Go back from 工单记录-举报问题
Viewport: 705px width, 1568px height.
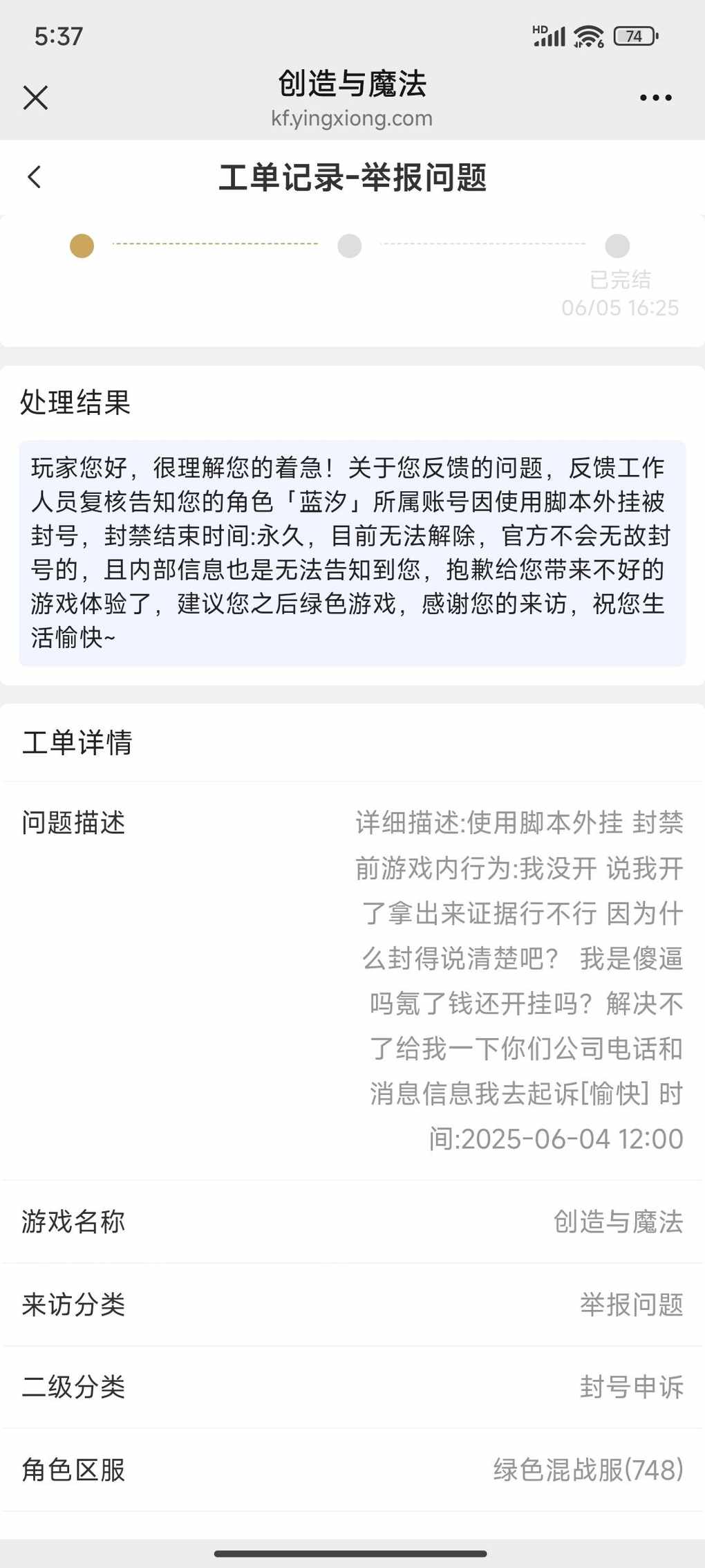pyautogui.click(x=35, y=177)
